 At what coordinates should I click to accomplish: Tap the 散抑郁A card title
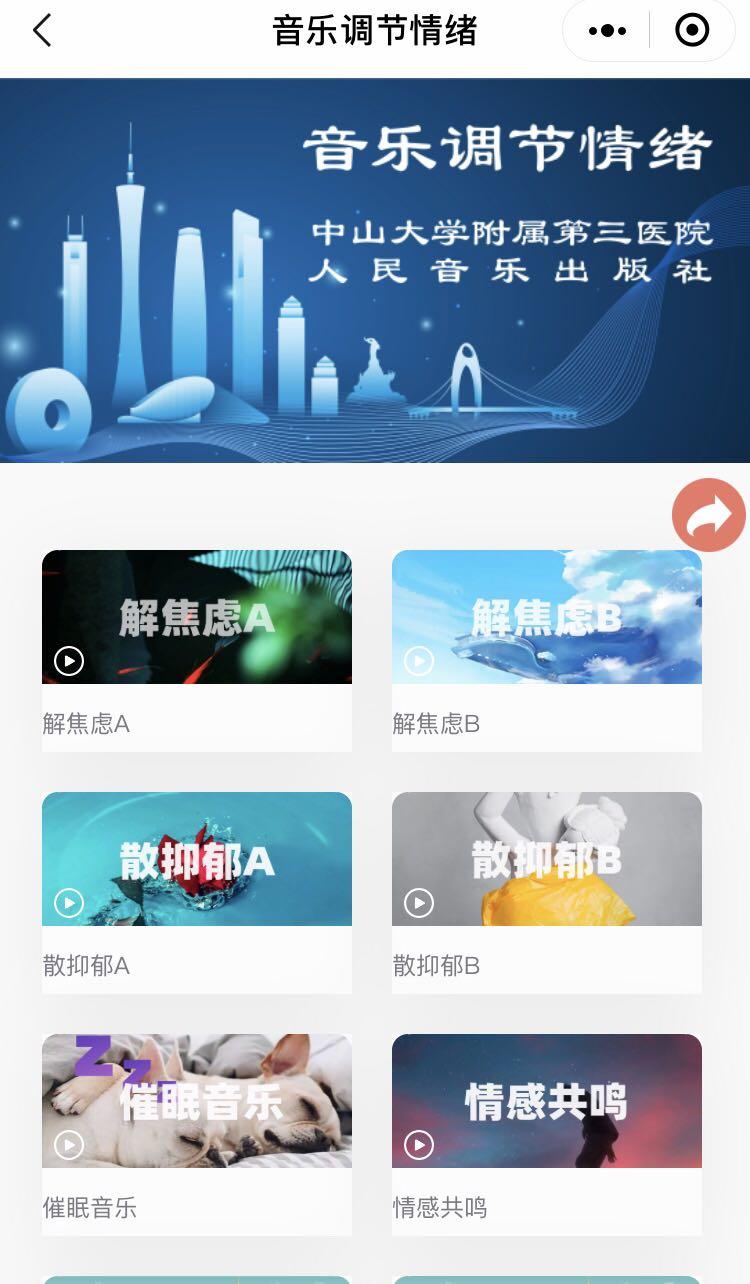tap(86, 966)
